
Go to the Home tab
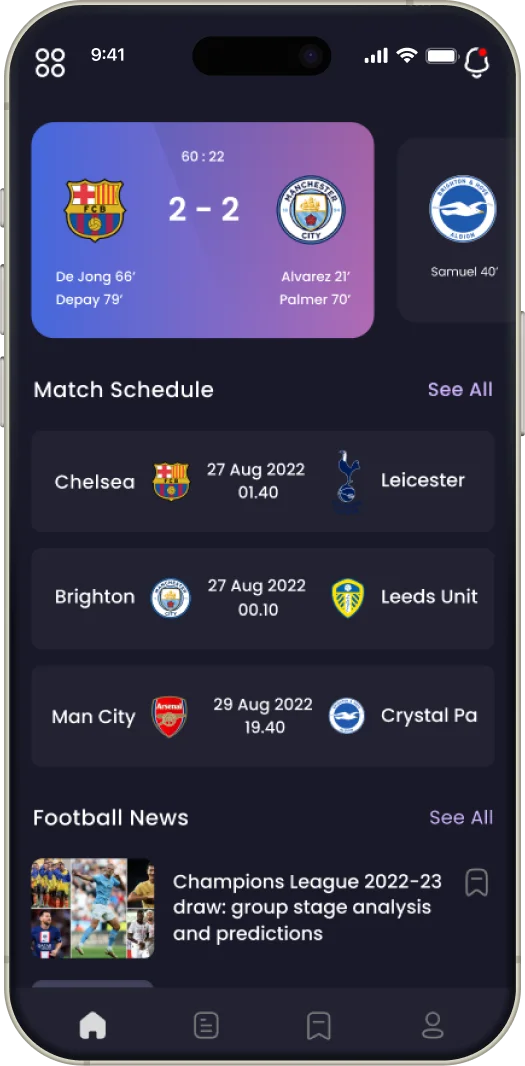point(93,1025)
